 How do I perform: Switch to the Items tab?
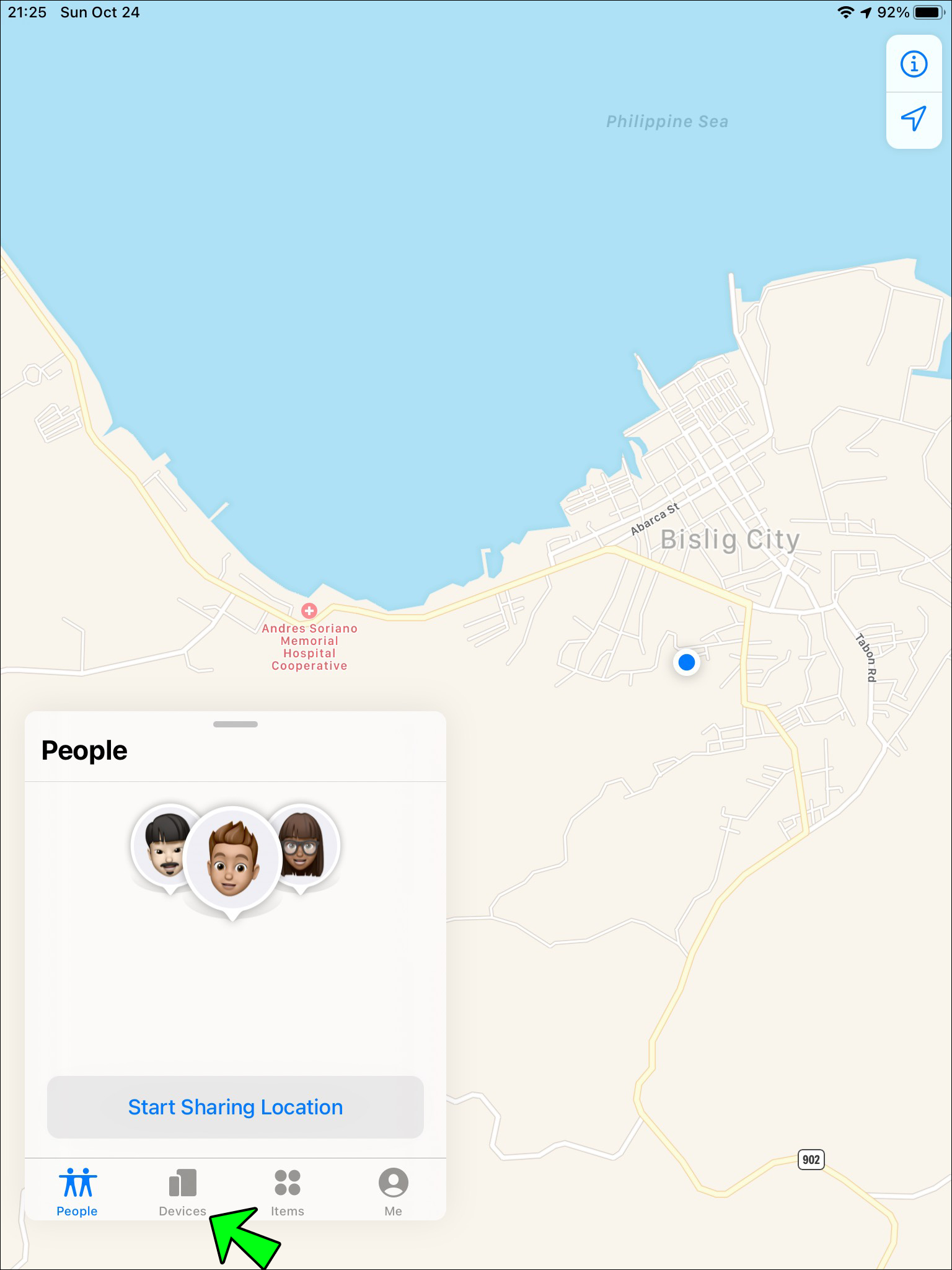(288, 1192)
